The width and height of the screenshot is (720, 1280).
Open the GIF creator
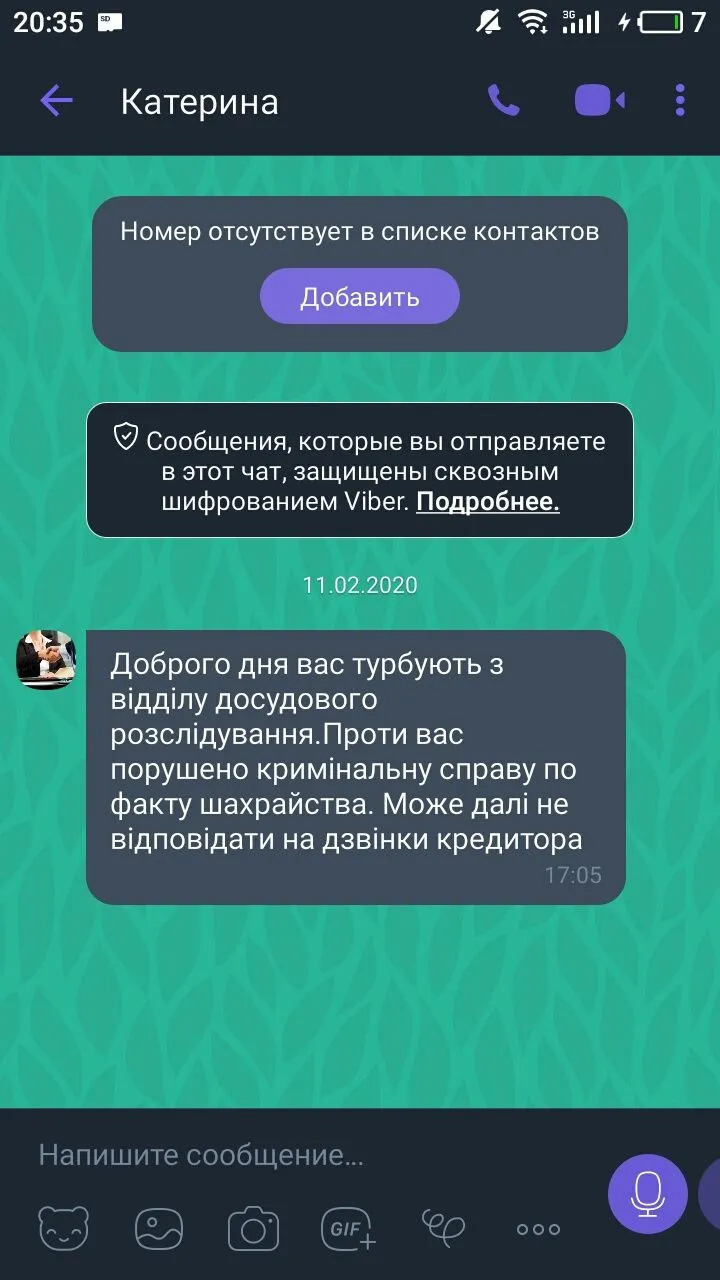coord(348,1229)
